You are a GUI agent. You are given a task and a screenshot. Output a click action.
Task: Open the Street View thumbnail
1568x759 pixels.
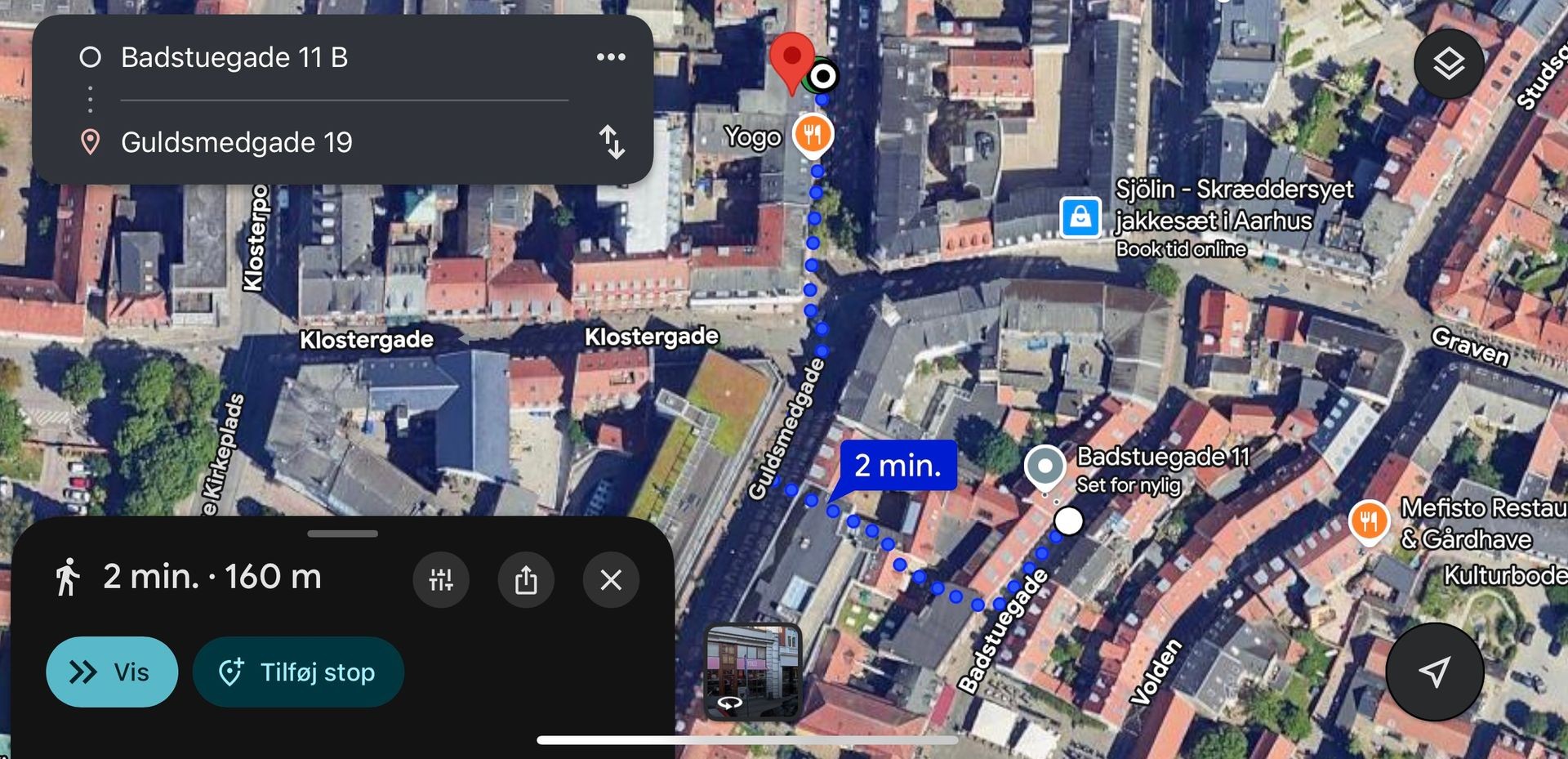[x=752, y=671]
